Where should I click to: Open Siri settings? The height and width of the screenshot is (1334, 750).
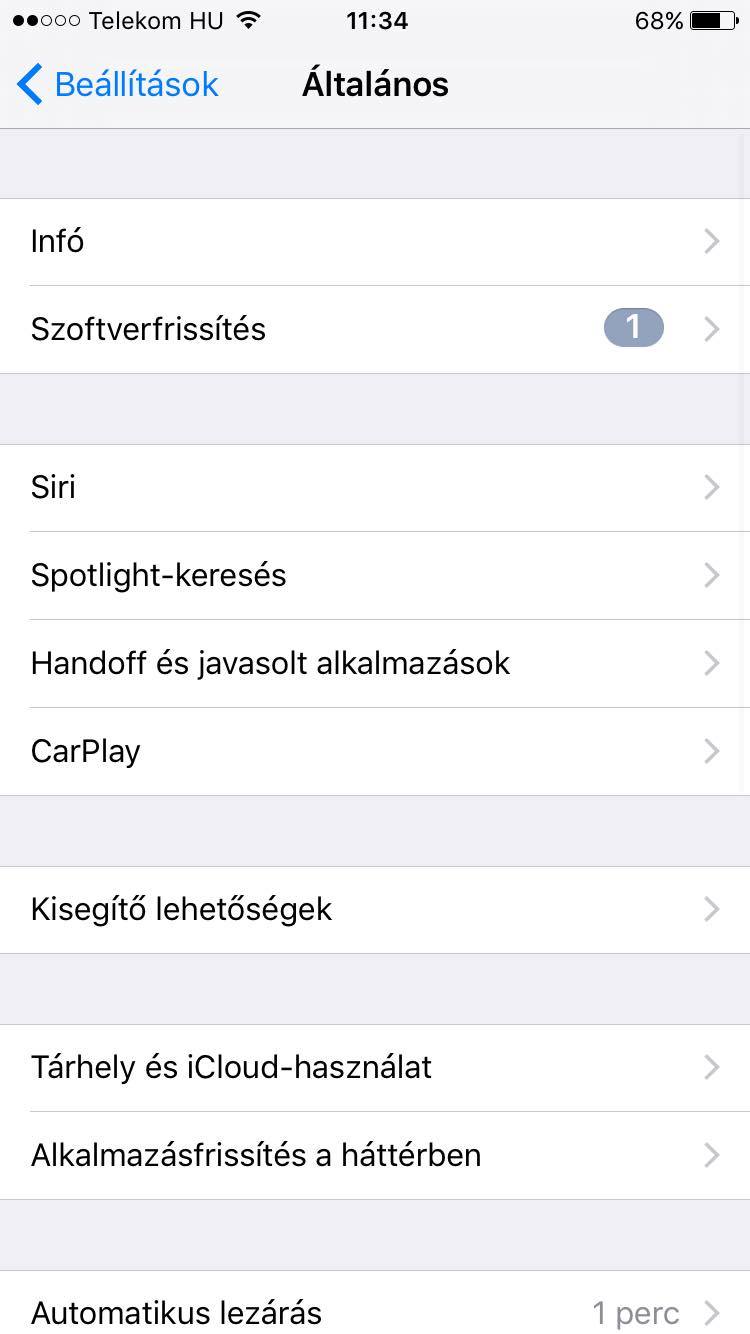click(375, 488)
